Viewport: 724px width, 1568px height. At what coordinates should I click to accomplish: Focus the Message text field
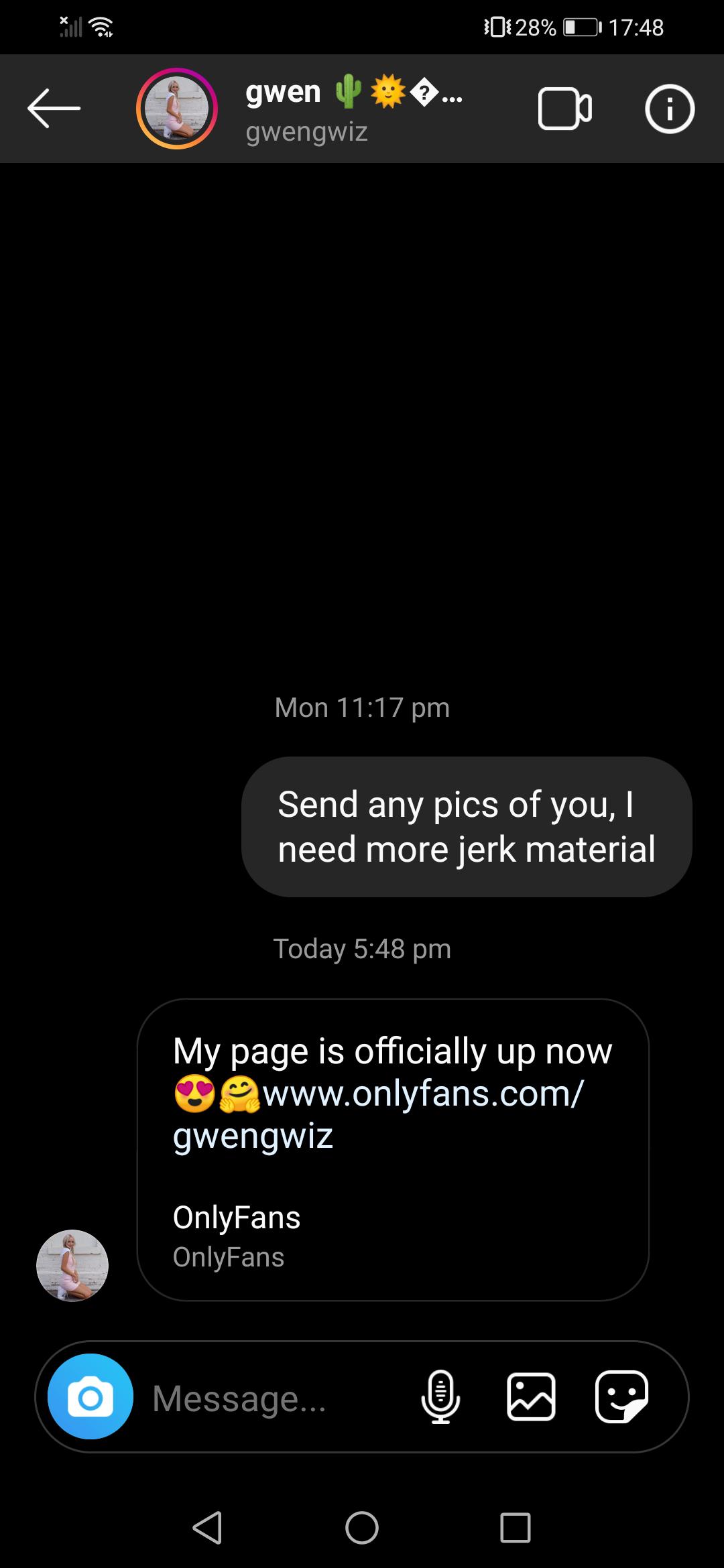[268, 1398]
